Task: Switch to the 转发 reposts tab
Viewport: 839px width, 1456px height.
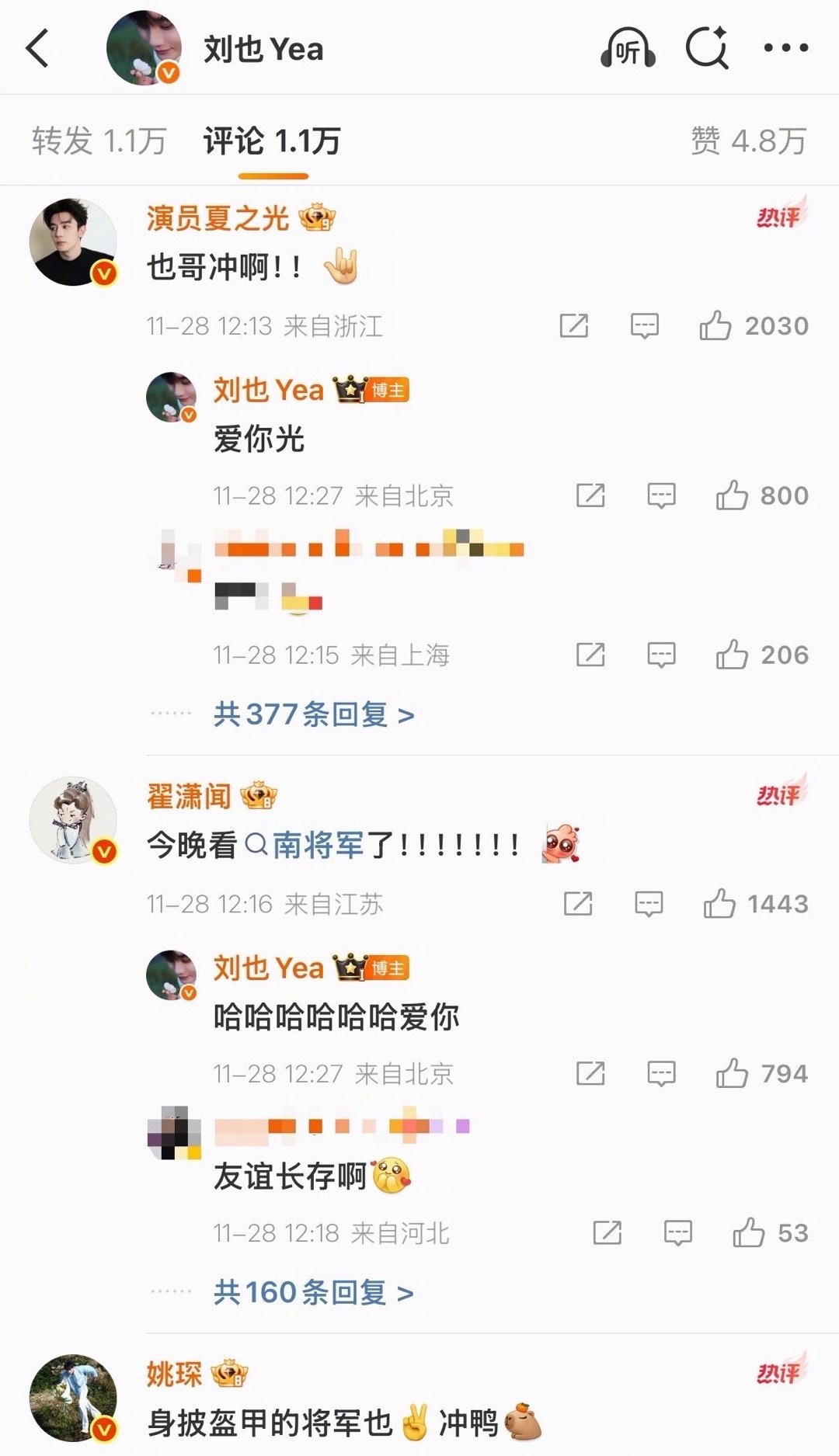Action: pos(96,140)
